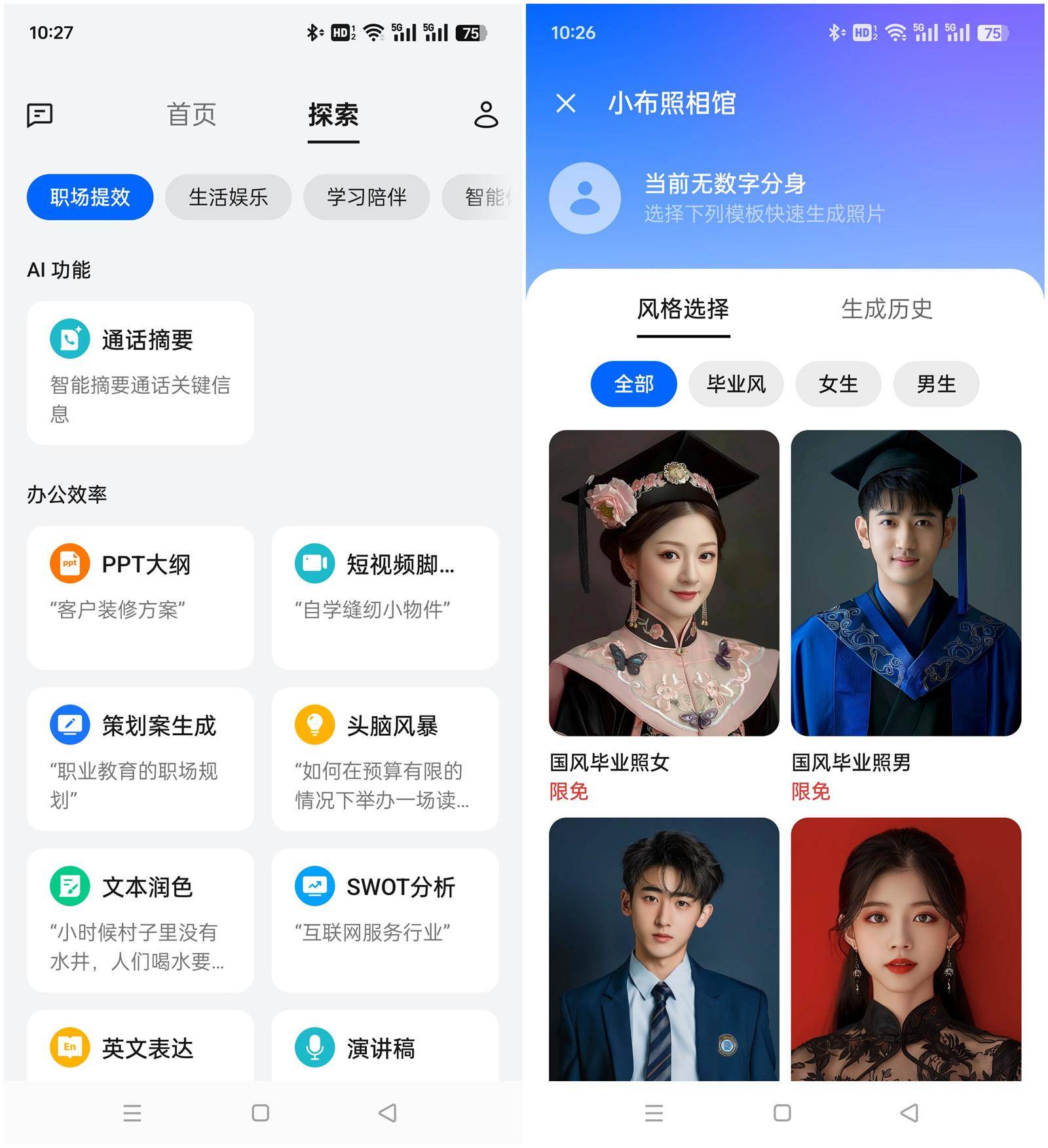Image resolution: width=1048 pixels, height=1148 pixels.
Task: Switch to the 首页 tab
Action: (x=191, y=115)
